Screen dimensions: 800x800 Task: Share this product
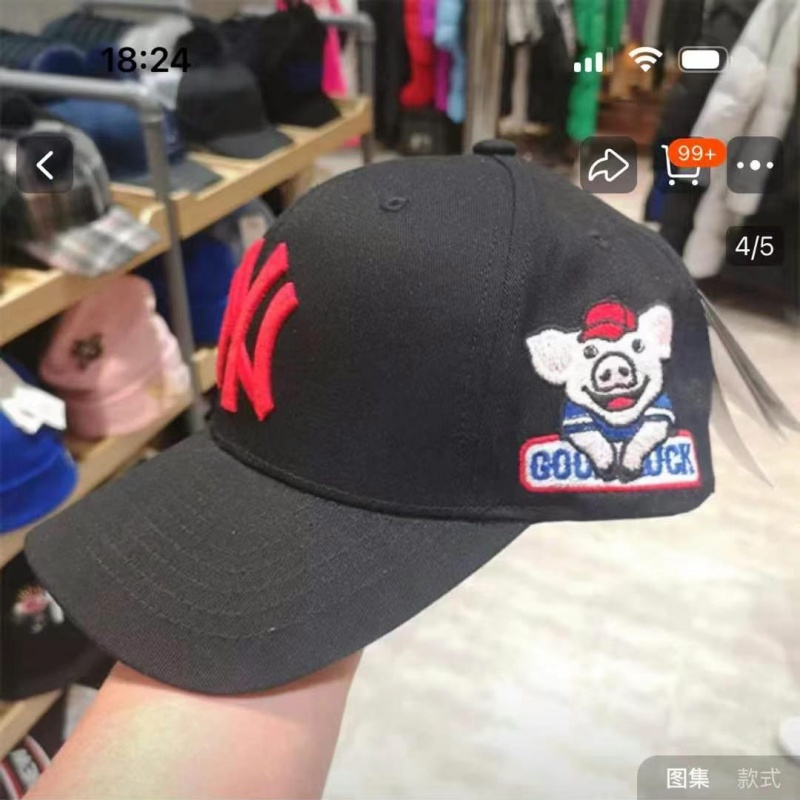tap(607, 166)
